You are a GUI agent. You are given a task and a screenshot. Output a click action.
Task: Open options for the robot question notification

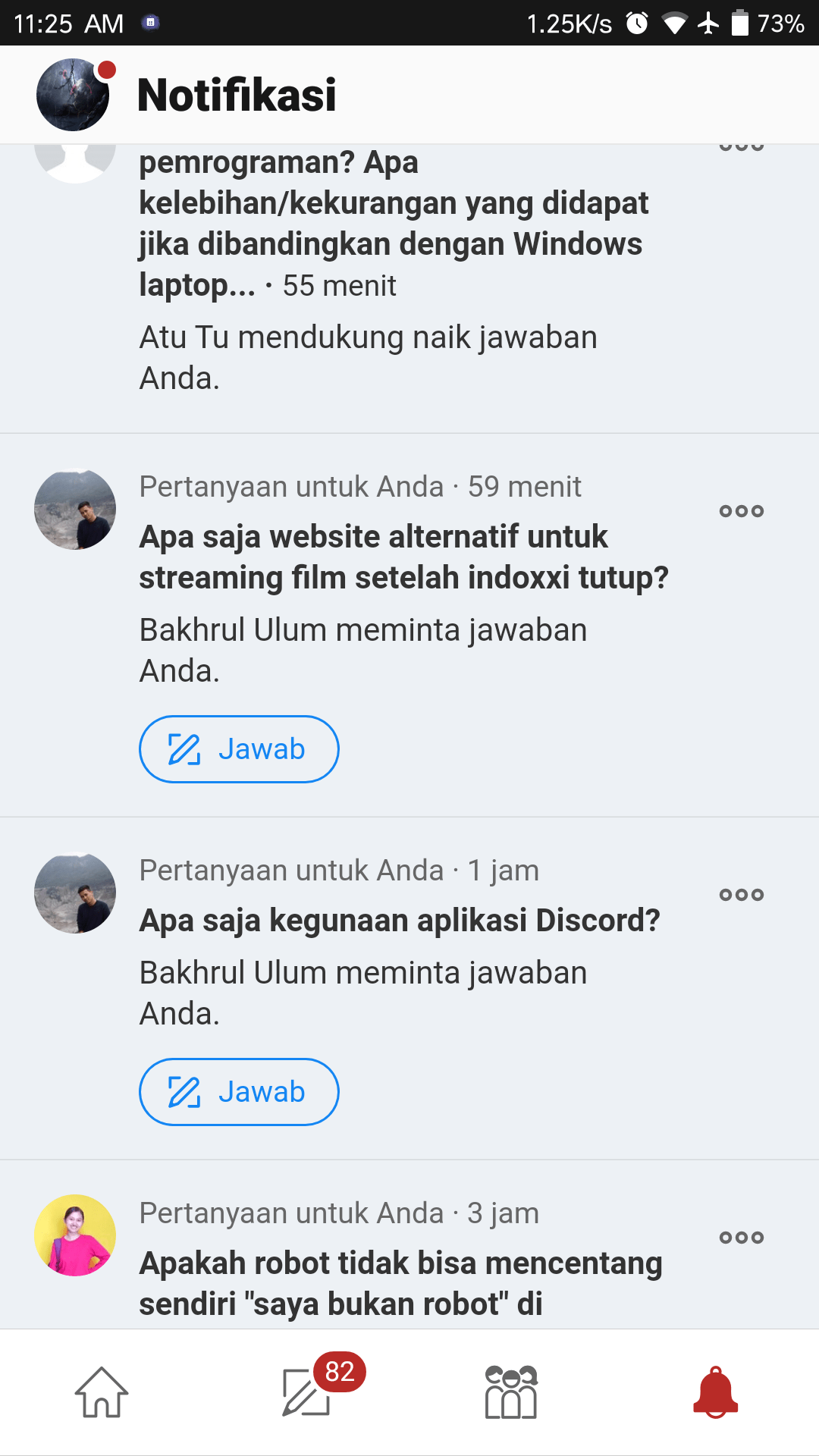pyautogui.click(x=741, y=1238)
